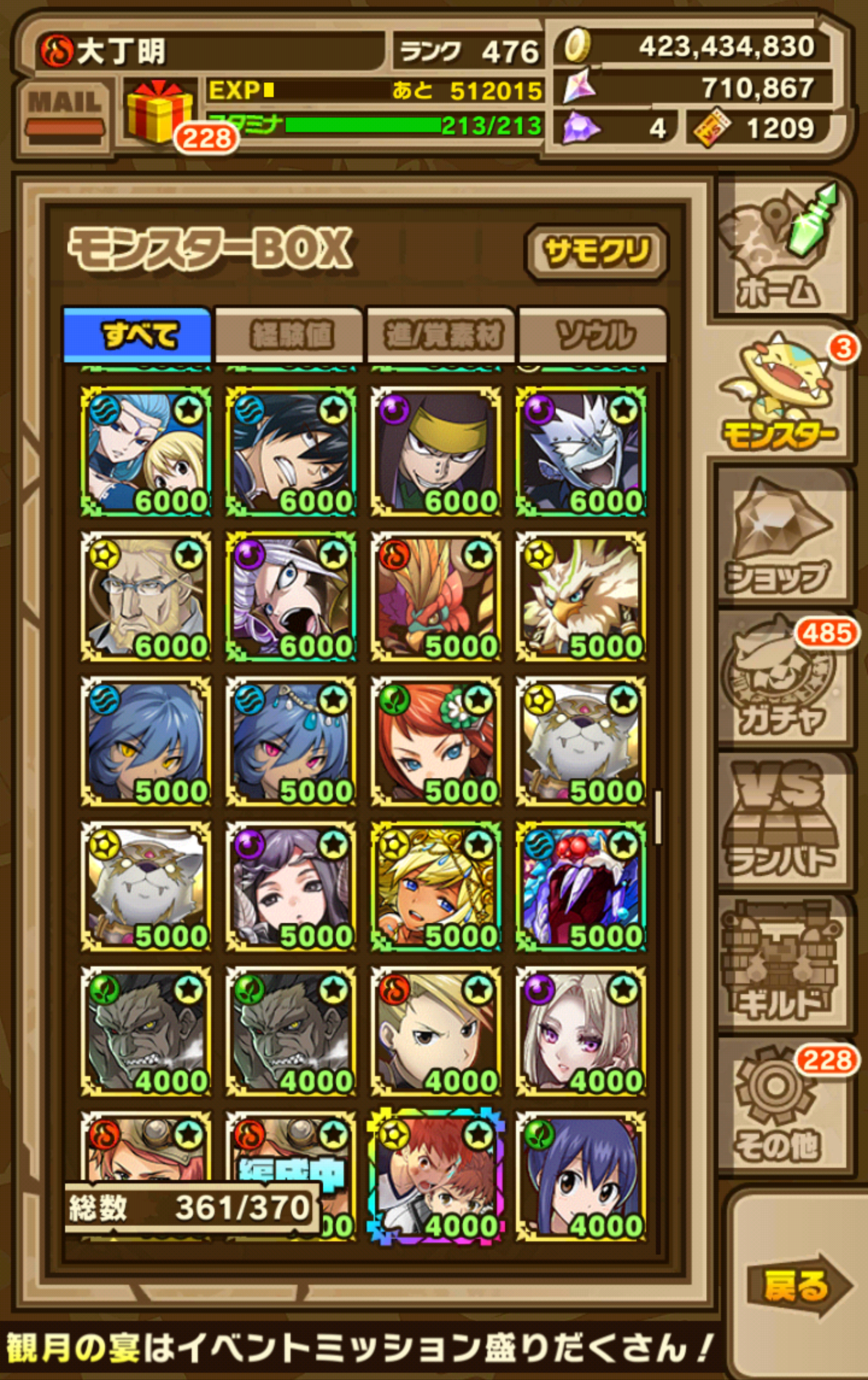868x1380 pixels.
Task: Switch to the ソウル tab
Action: click(594, 336)
